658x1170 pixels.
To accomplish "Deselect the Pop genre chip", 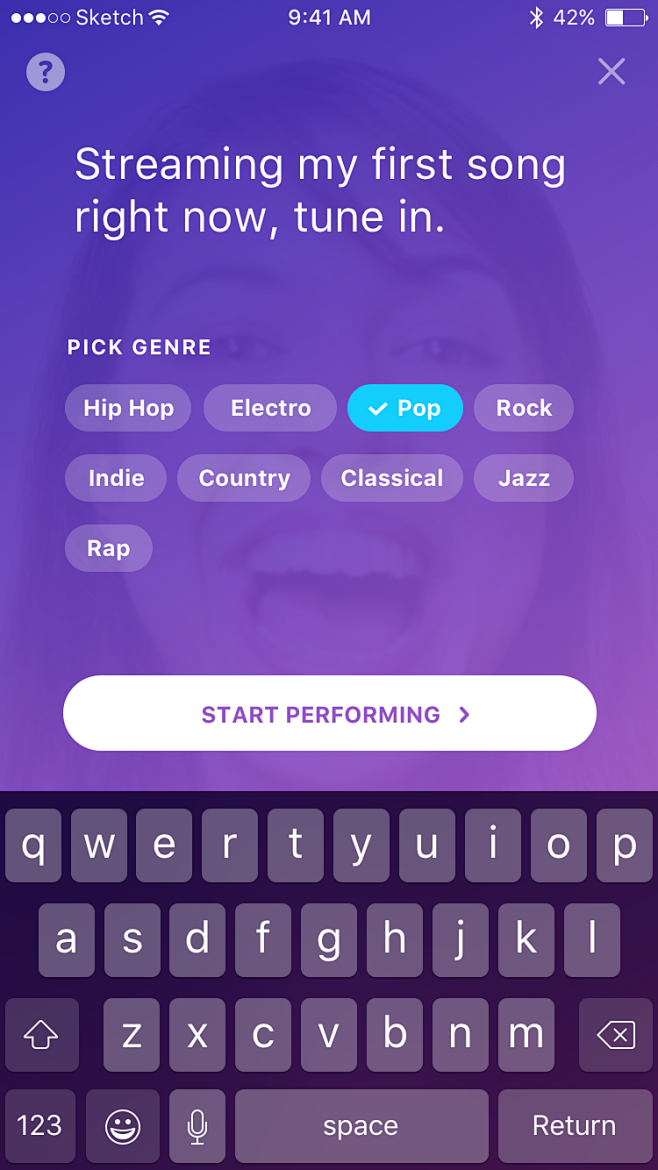I will (x=405, y=408).
